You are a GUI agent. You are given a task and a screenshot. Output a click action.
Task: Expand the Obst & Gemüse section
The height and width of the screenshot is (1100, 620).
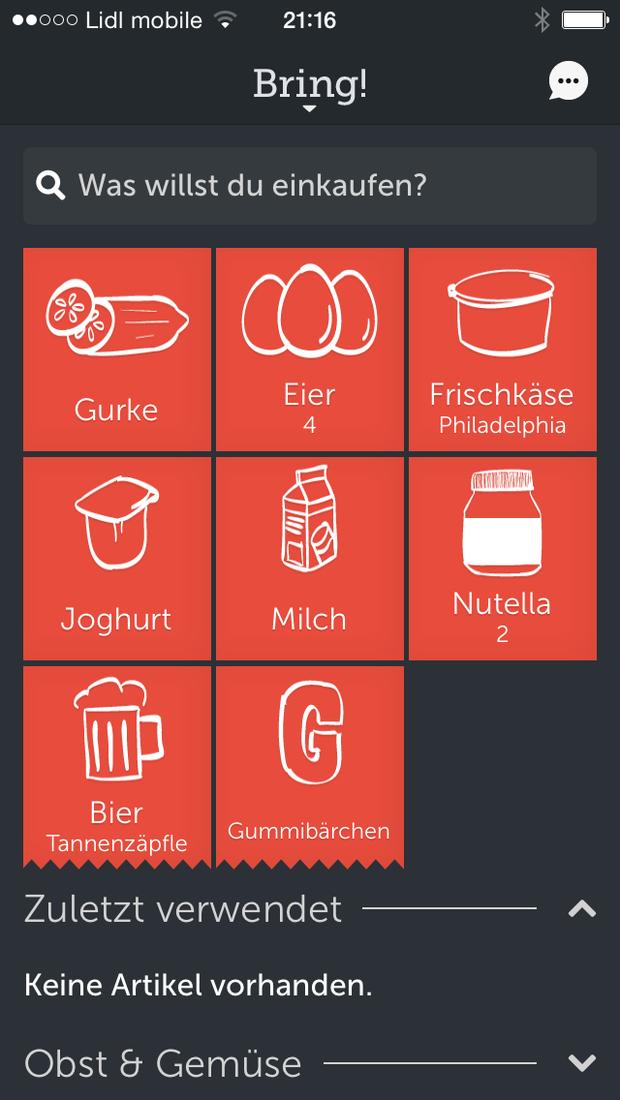581,1063
